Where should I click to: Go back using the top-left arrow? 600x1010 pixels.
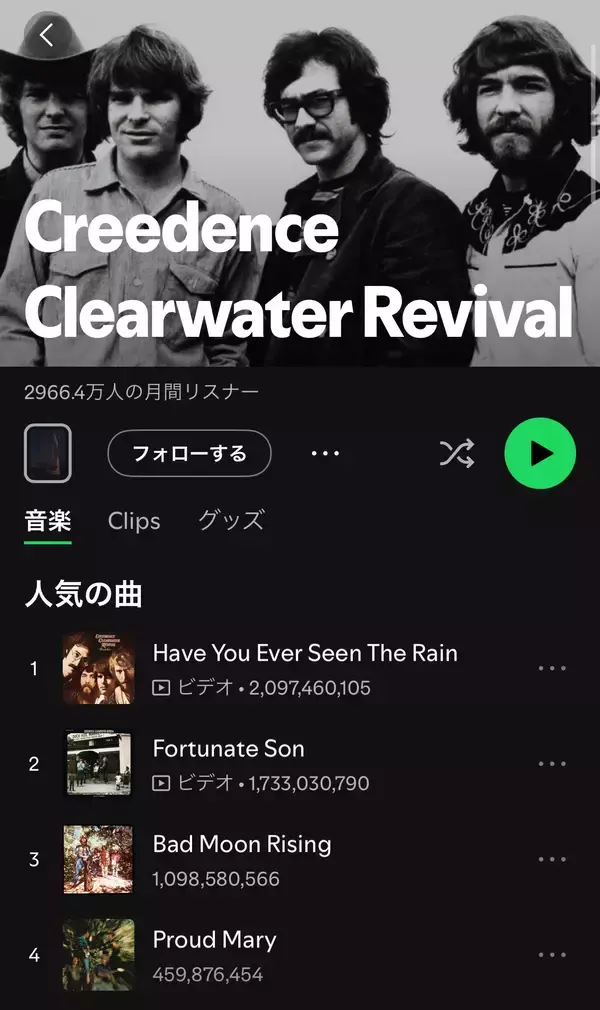(x=46, y=36)
